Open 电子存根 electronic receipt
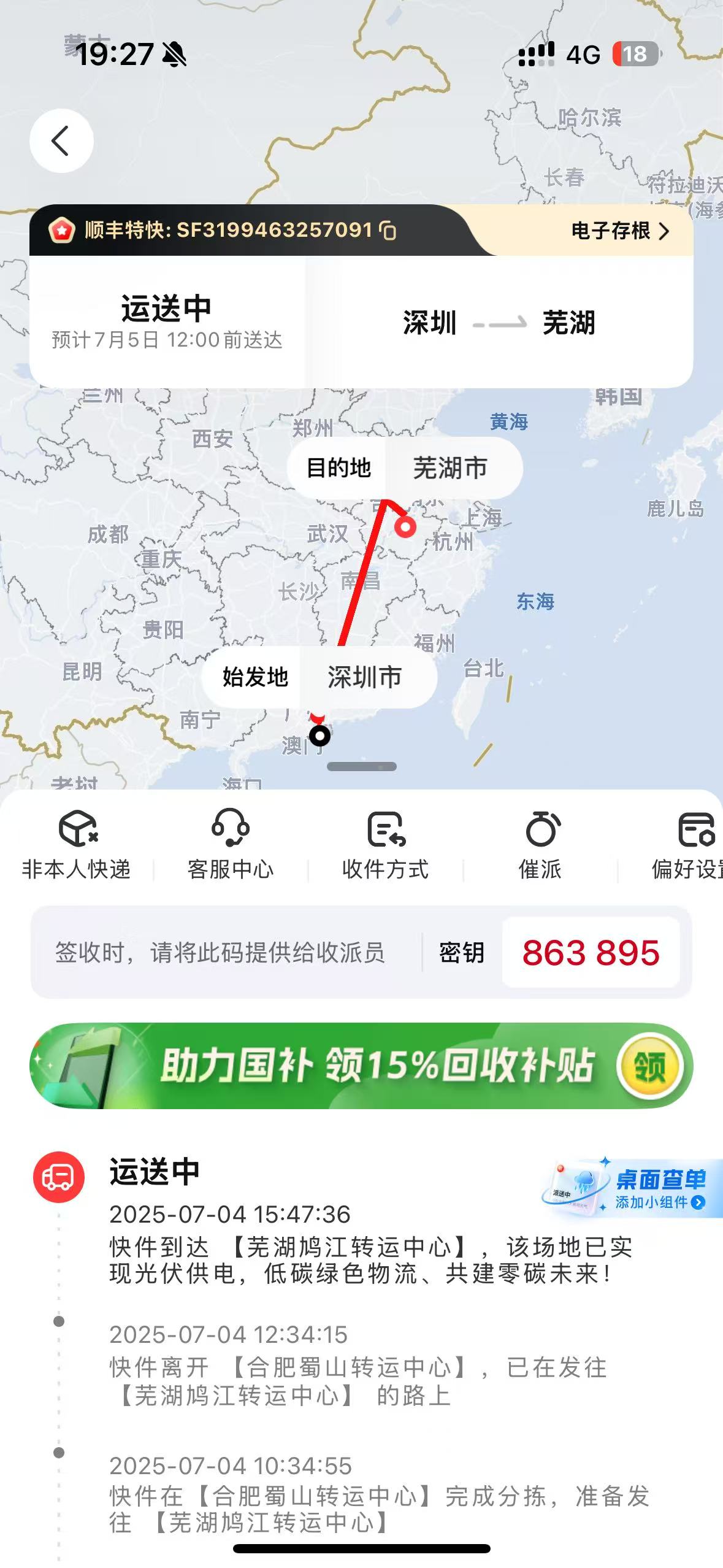 point(619,231)
